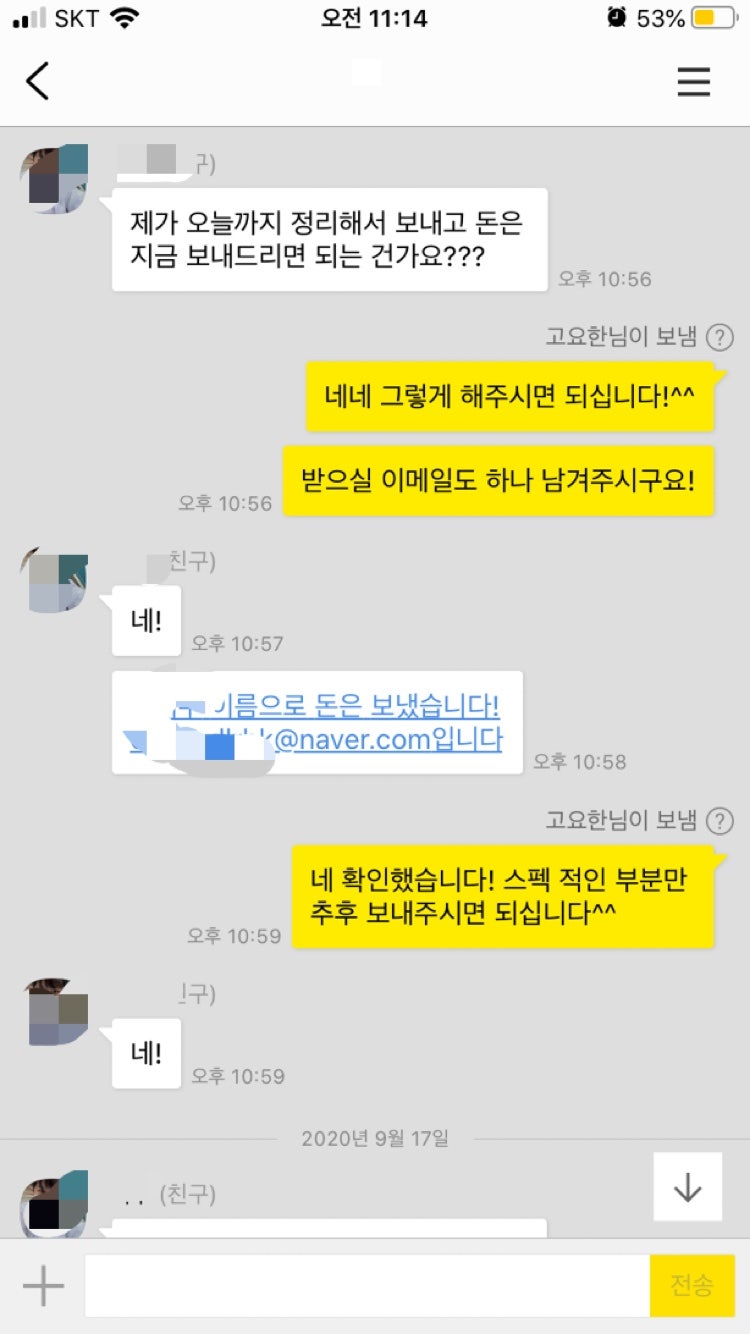
Task: View the sender's profile picture at top message
Action: coord(55,178)
